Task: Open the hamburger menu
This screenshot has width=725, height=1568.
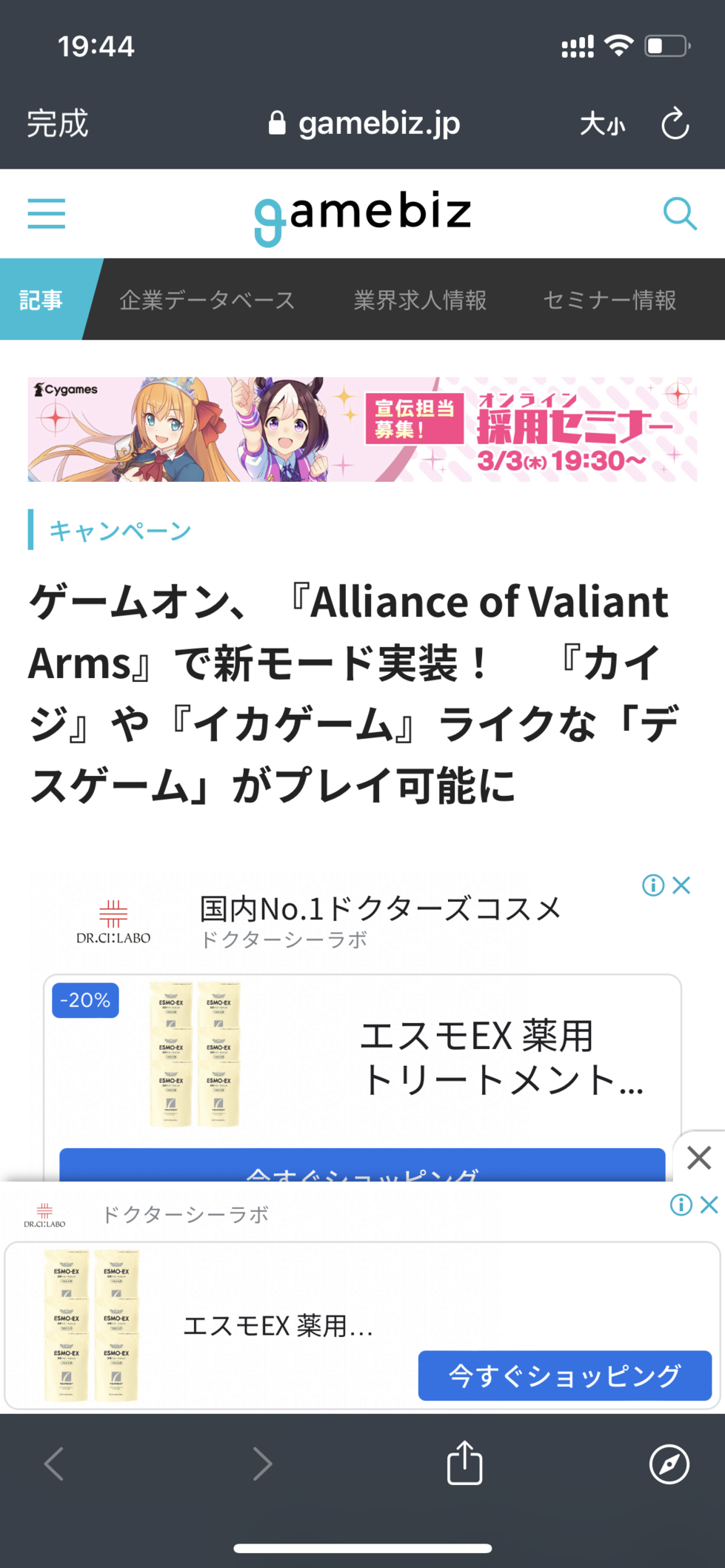Action: [x=46, y=214]
